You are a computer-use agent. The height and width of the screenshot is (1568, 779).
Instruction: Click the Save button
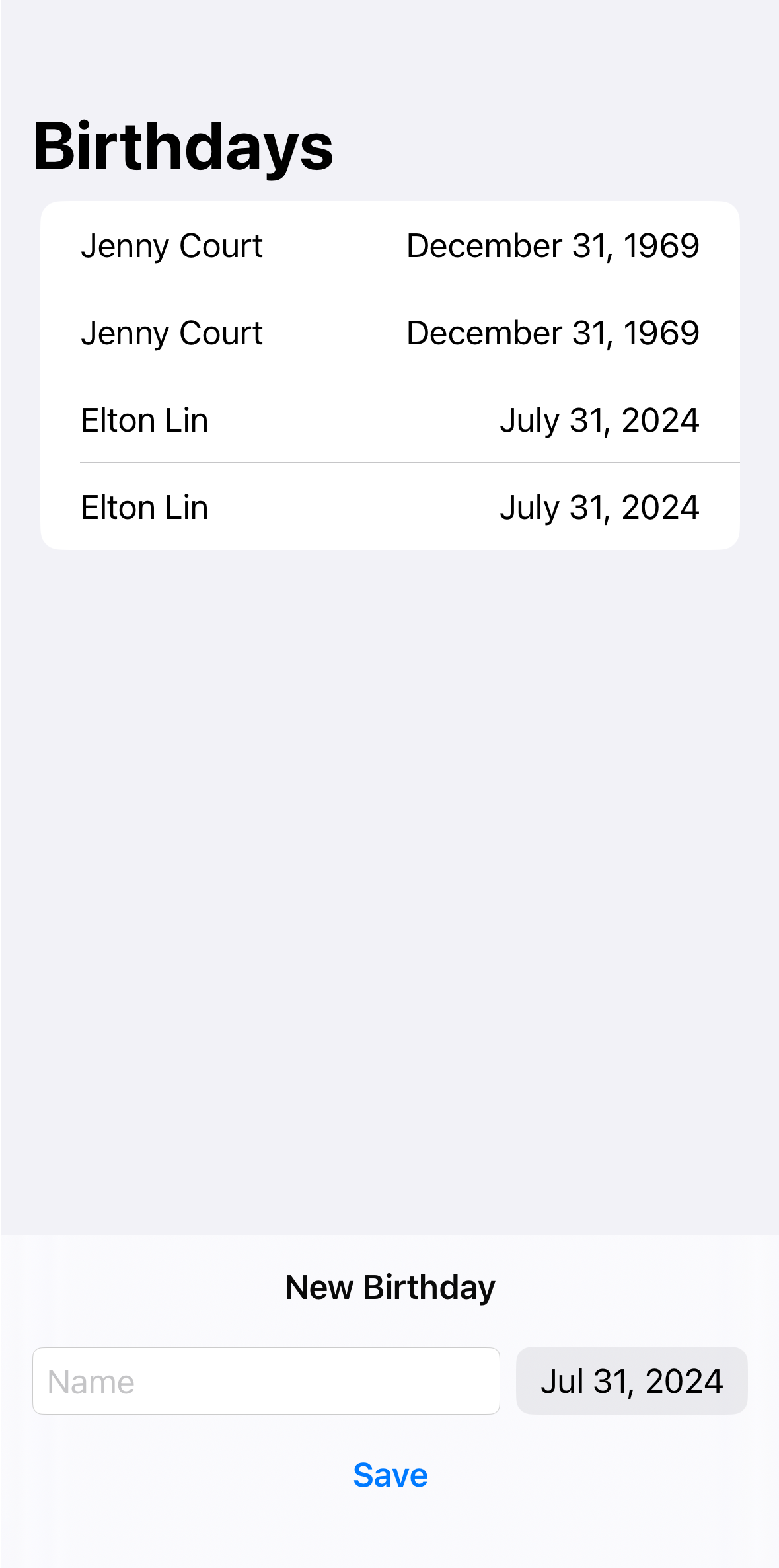tap(389, 1474)
